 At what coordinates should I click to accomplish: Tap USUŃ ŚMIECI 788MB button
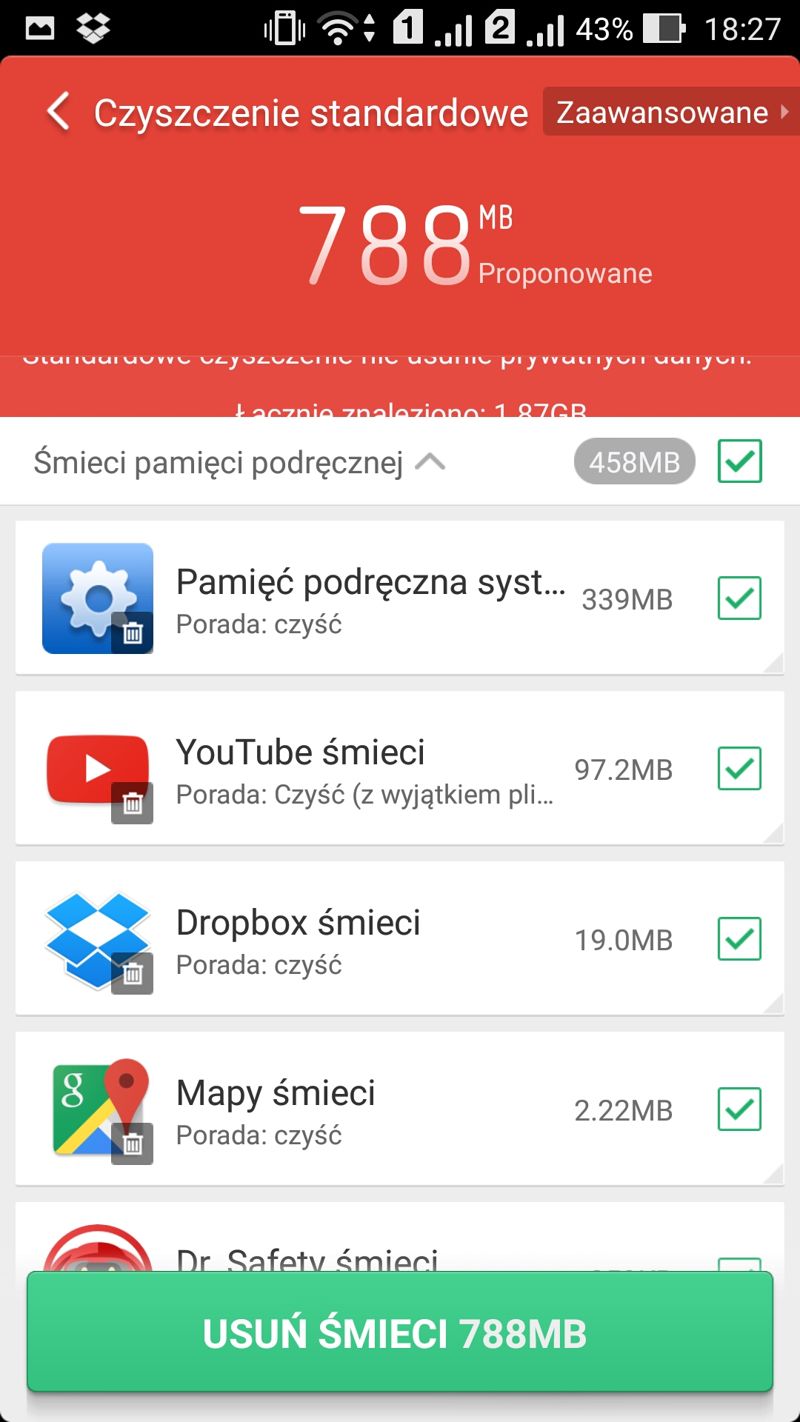(399, 1332)
